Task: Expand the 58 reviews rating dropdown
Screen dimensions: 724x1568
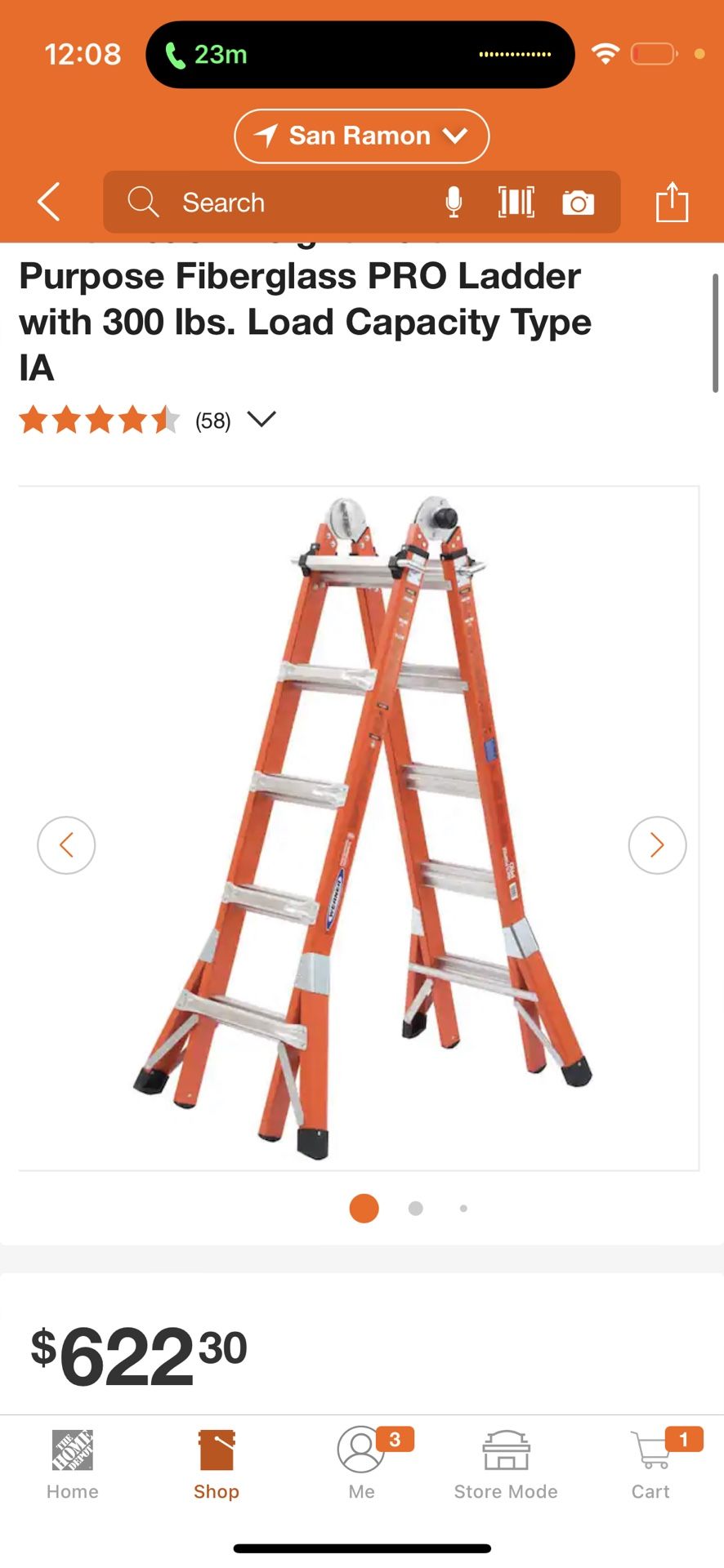Action: point(261,420)
